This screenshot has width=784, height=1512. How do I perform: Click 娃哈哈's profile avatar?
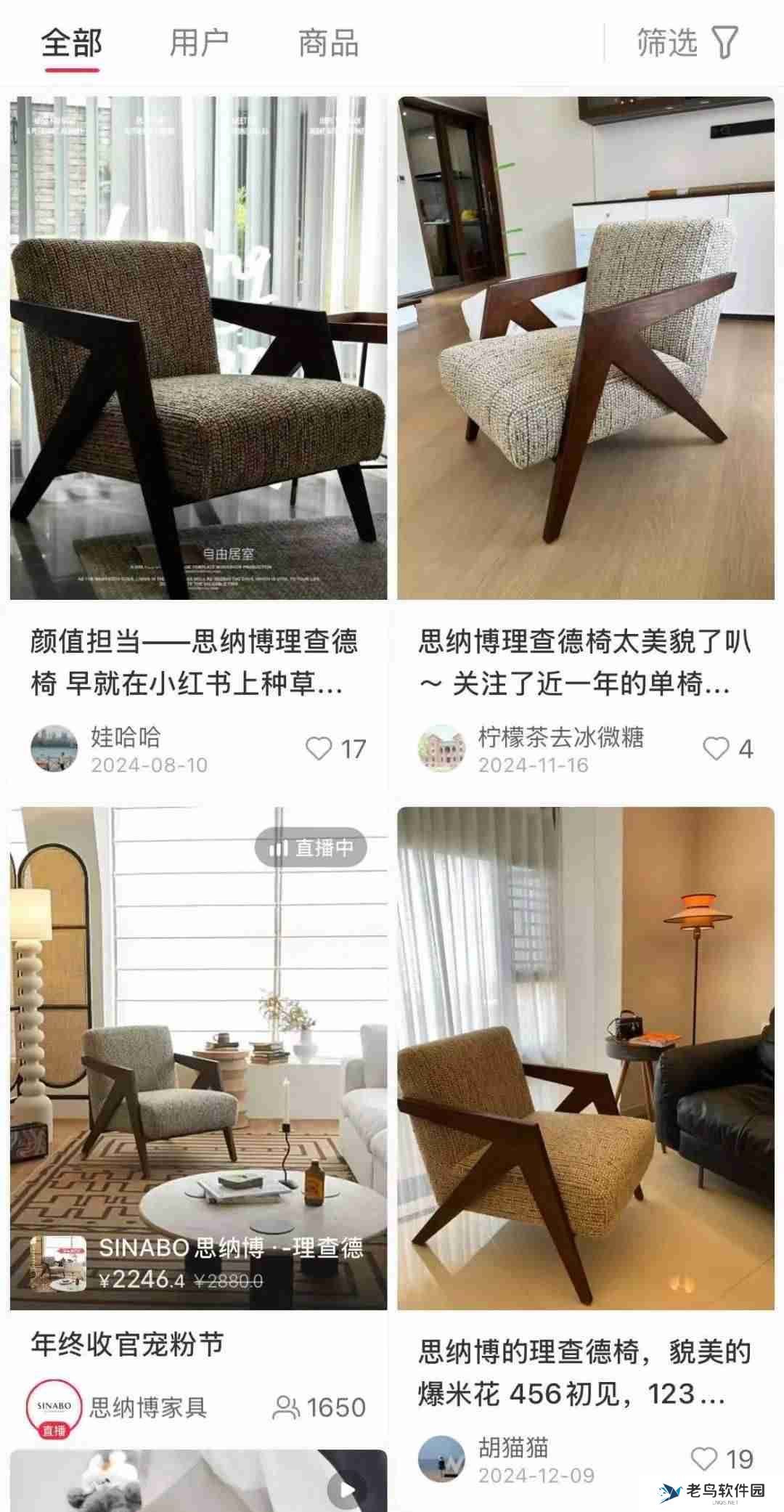[x=54, y=747]
